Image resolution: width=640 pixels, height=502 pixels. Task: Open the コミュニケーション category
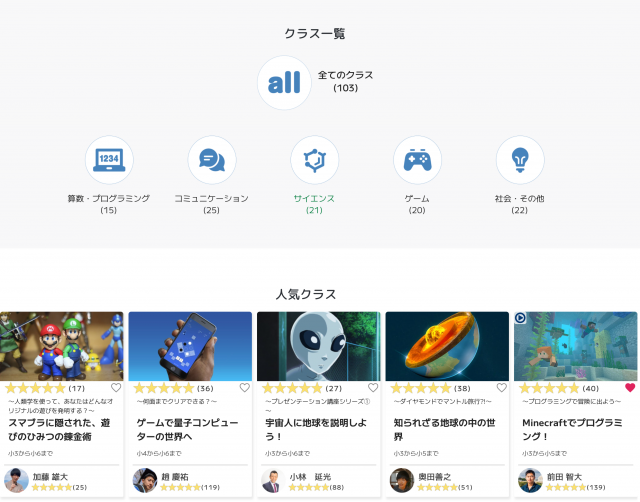pyautogui.click(x=211, y=160)
